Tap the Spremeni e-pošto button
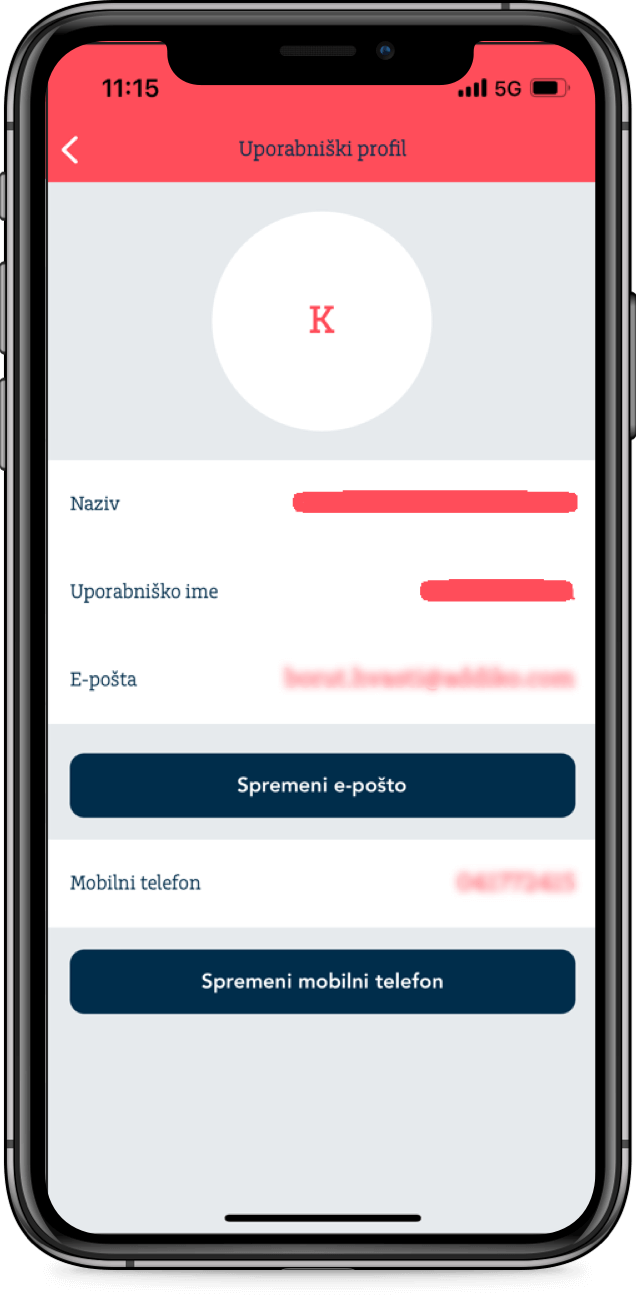This screenshot has height=1298, width=636. (x=322, y=786)
